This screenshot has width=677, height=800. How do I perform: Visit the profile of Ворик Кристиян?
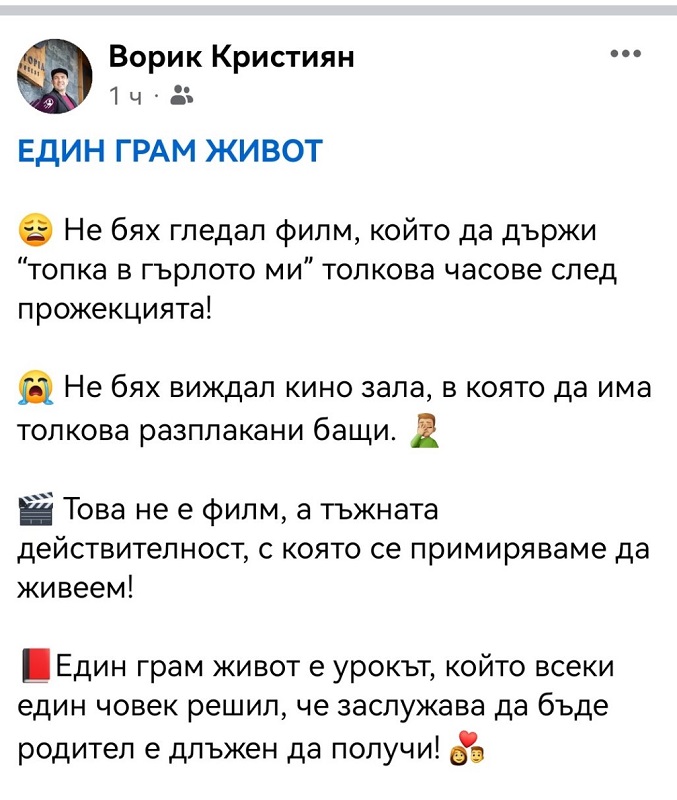230,57
